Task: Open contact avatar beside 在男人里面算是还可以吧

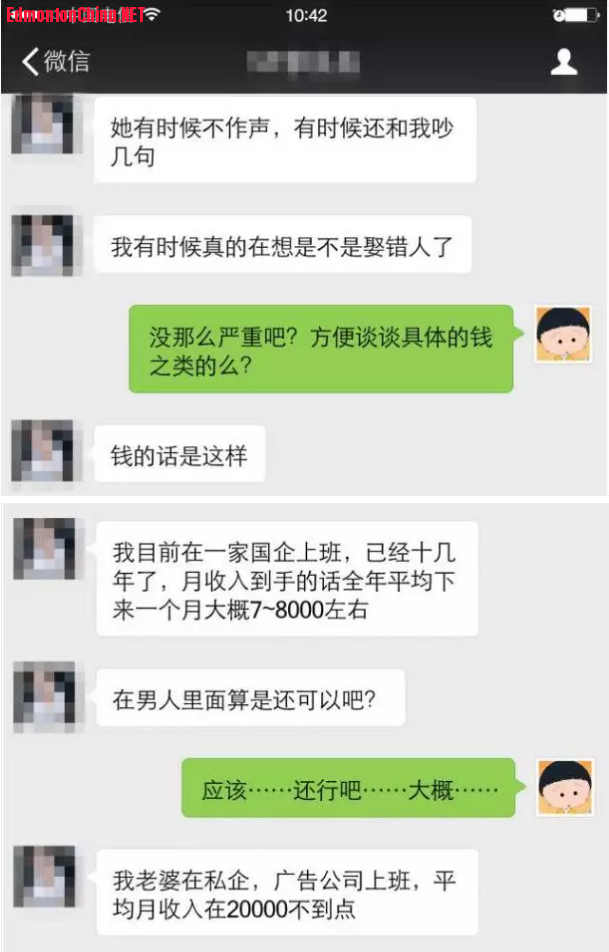Action: [44, 692]
